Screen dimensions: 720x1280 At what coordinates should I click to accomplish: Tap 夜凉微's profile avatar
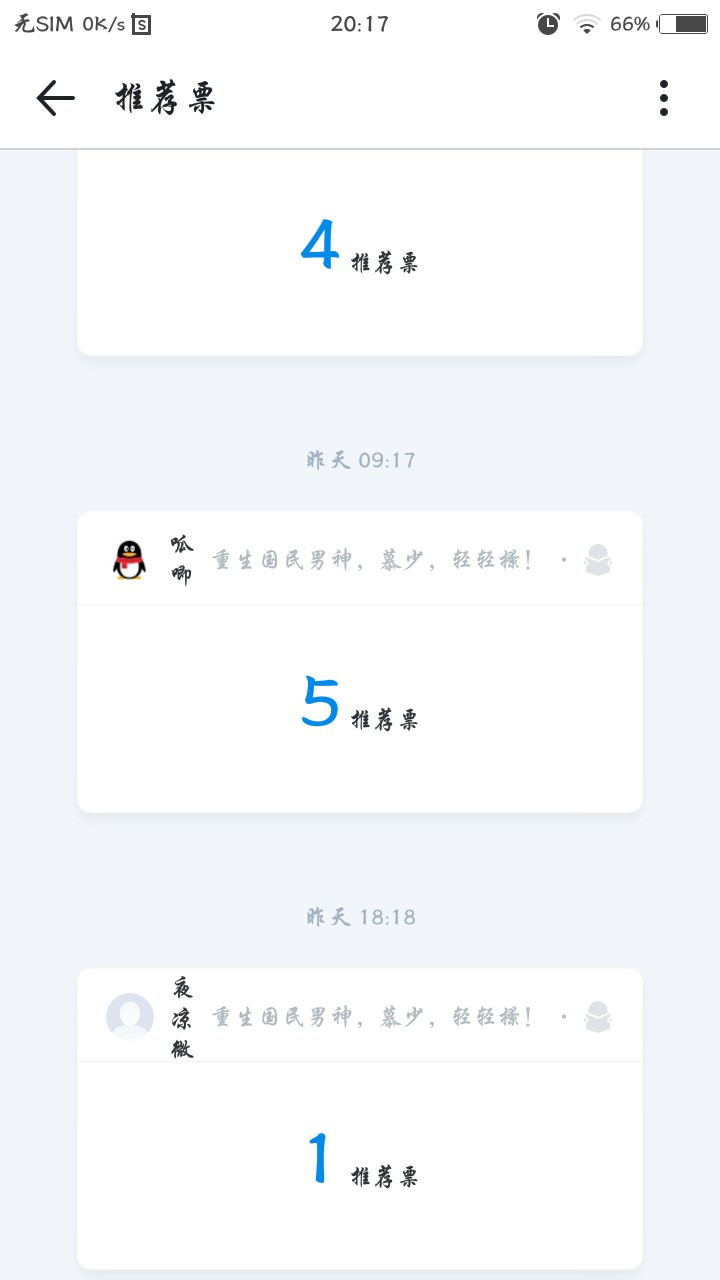[x=130, y=1017]
